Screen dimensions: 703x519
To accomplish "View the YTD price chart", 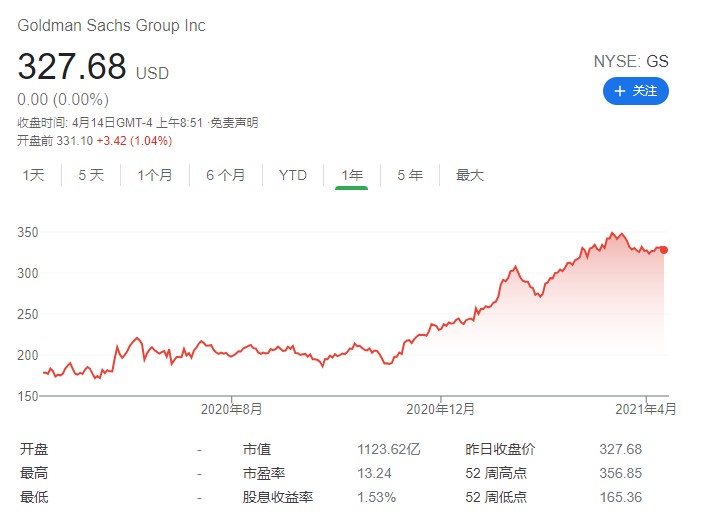I will (292, 175).
